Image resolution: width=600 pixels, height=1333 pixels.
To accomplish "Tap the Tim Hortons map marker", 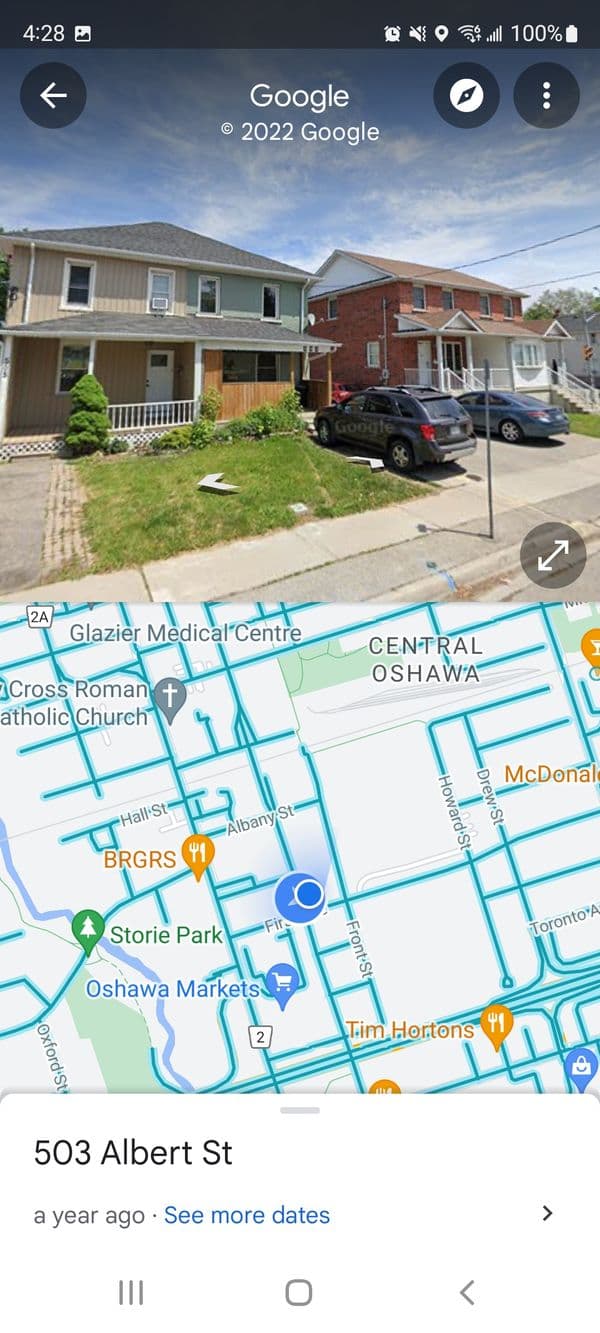I will click(x=495, y=1025).
